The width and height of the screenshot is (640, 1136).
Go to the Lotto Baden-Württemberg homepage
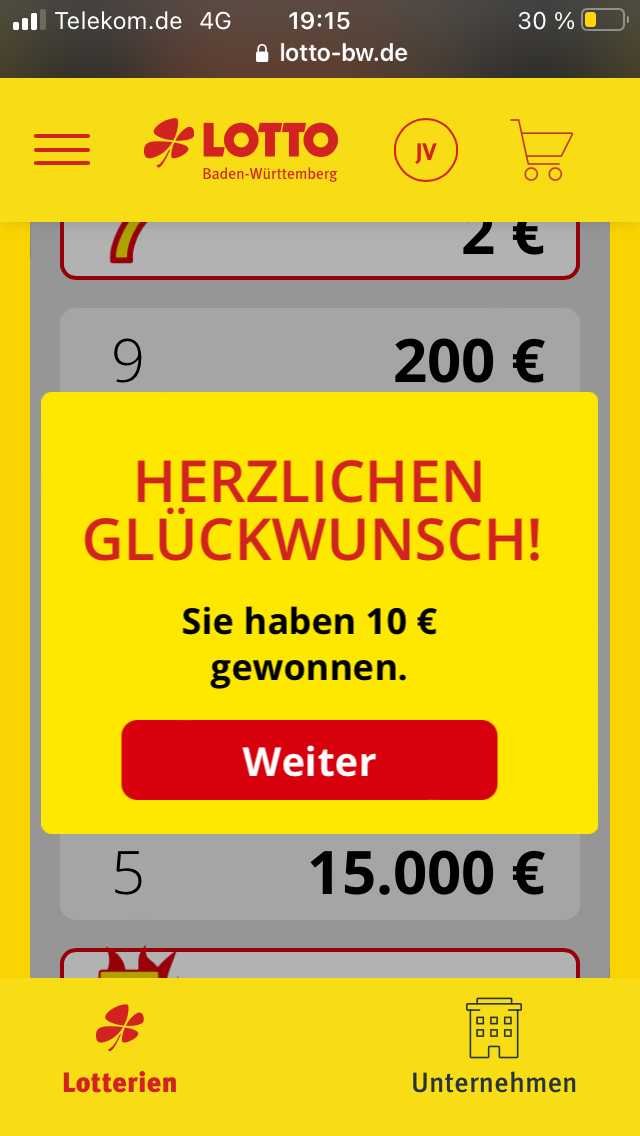(241, 150)
